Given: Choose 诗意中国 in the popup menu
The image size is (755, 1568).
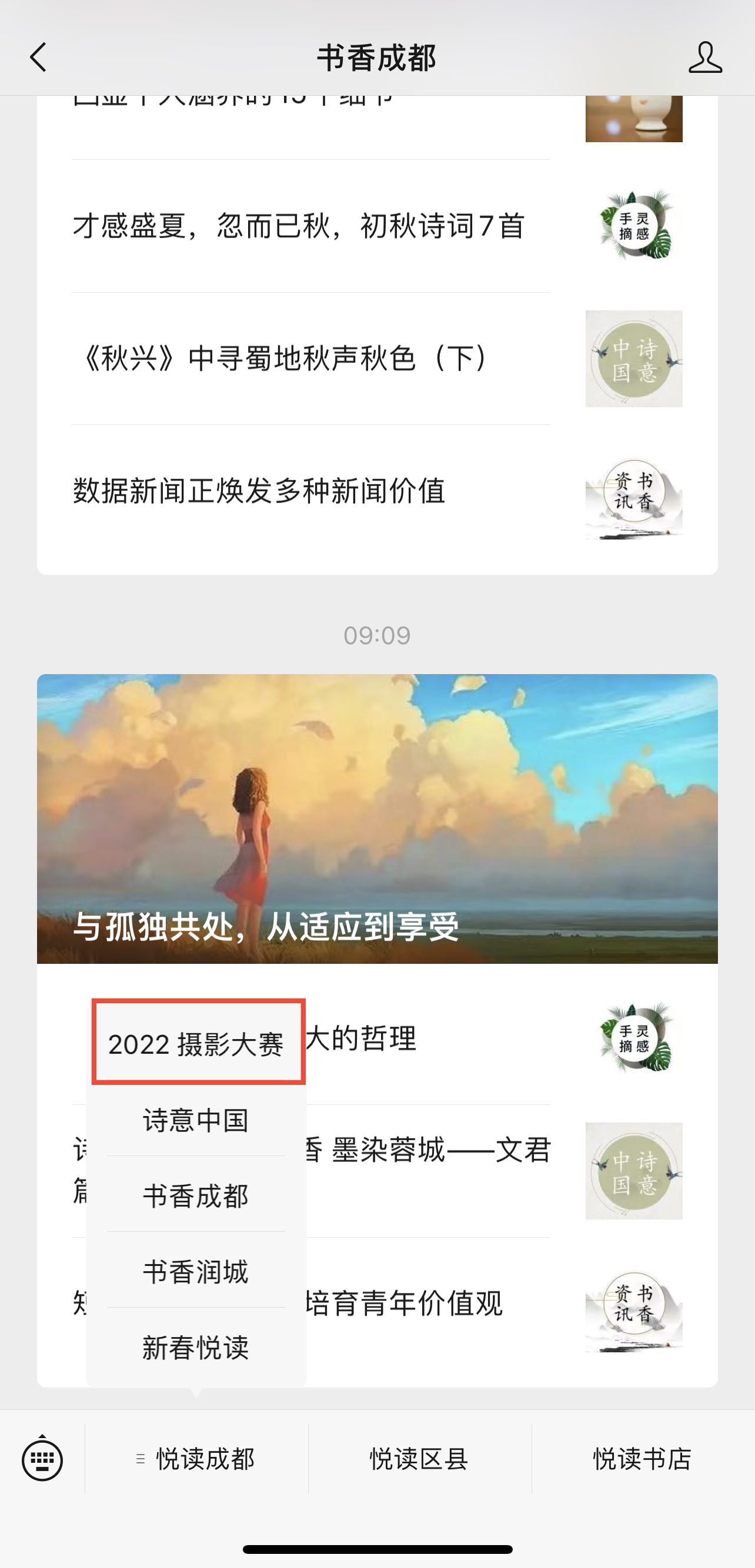Looking at the screenshot, I should click(x=196, y=1120).
